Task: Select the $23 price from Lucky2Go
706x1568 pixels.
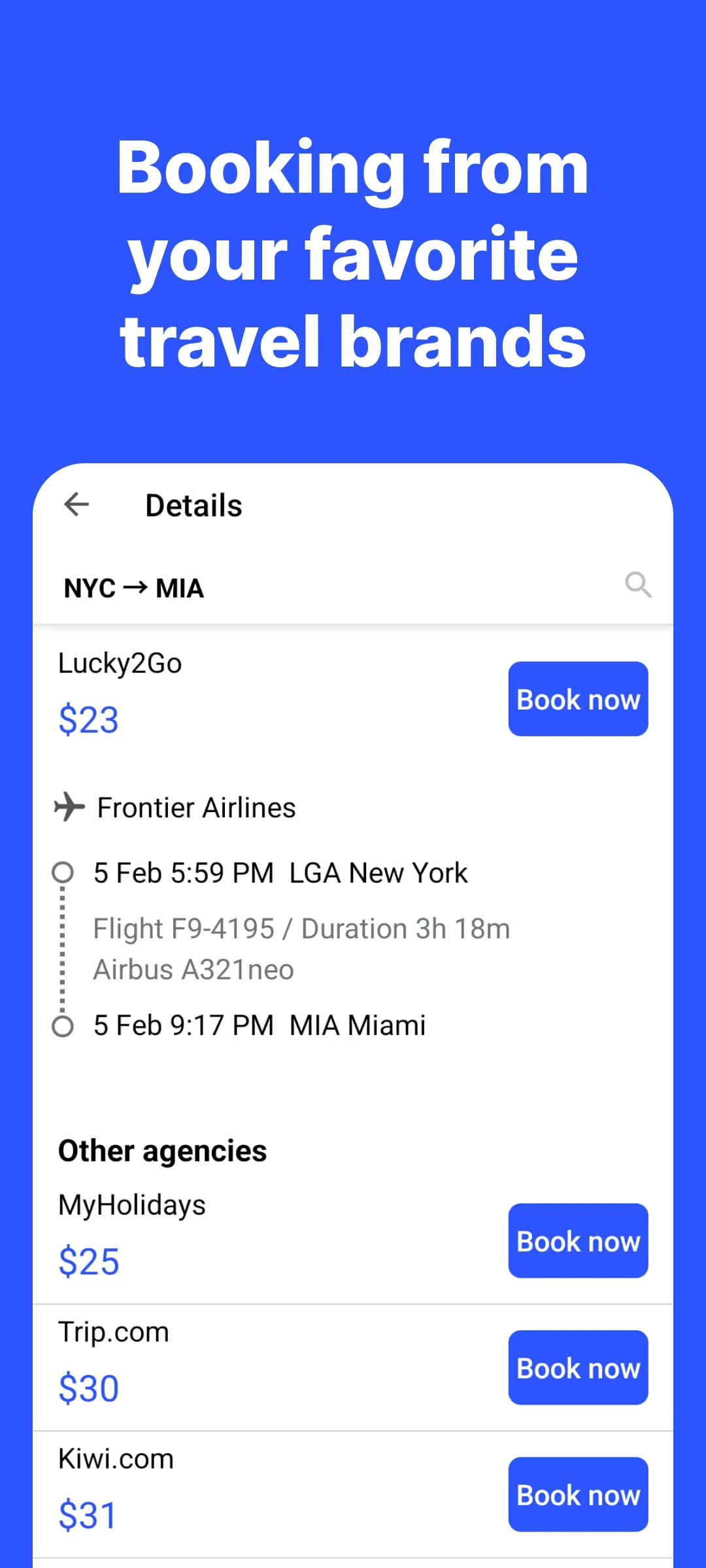Action: (x=88, y=719)
